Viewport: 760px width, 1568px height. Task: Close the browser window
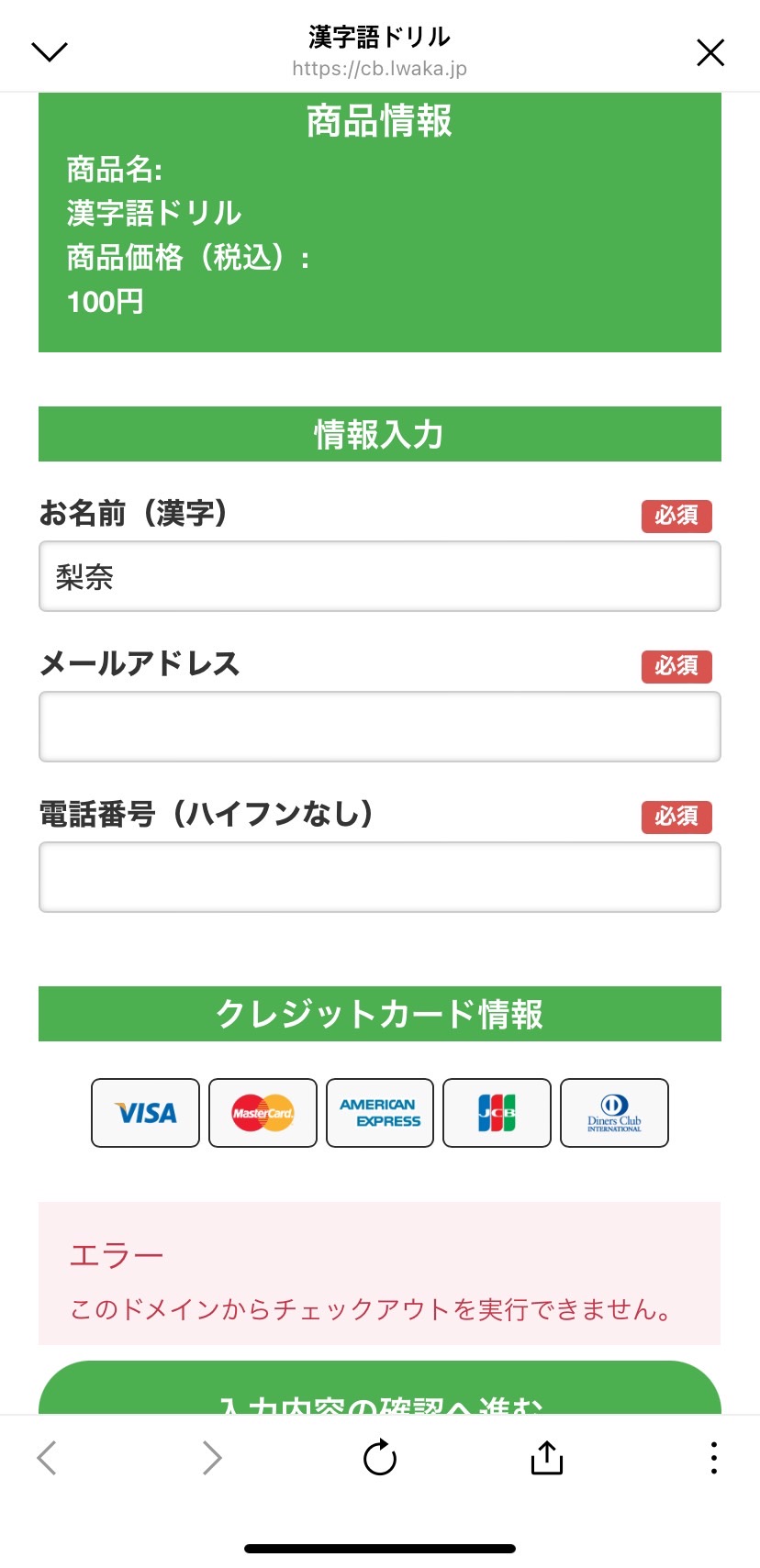pyautogui.click(x=710, y=52)
